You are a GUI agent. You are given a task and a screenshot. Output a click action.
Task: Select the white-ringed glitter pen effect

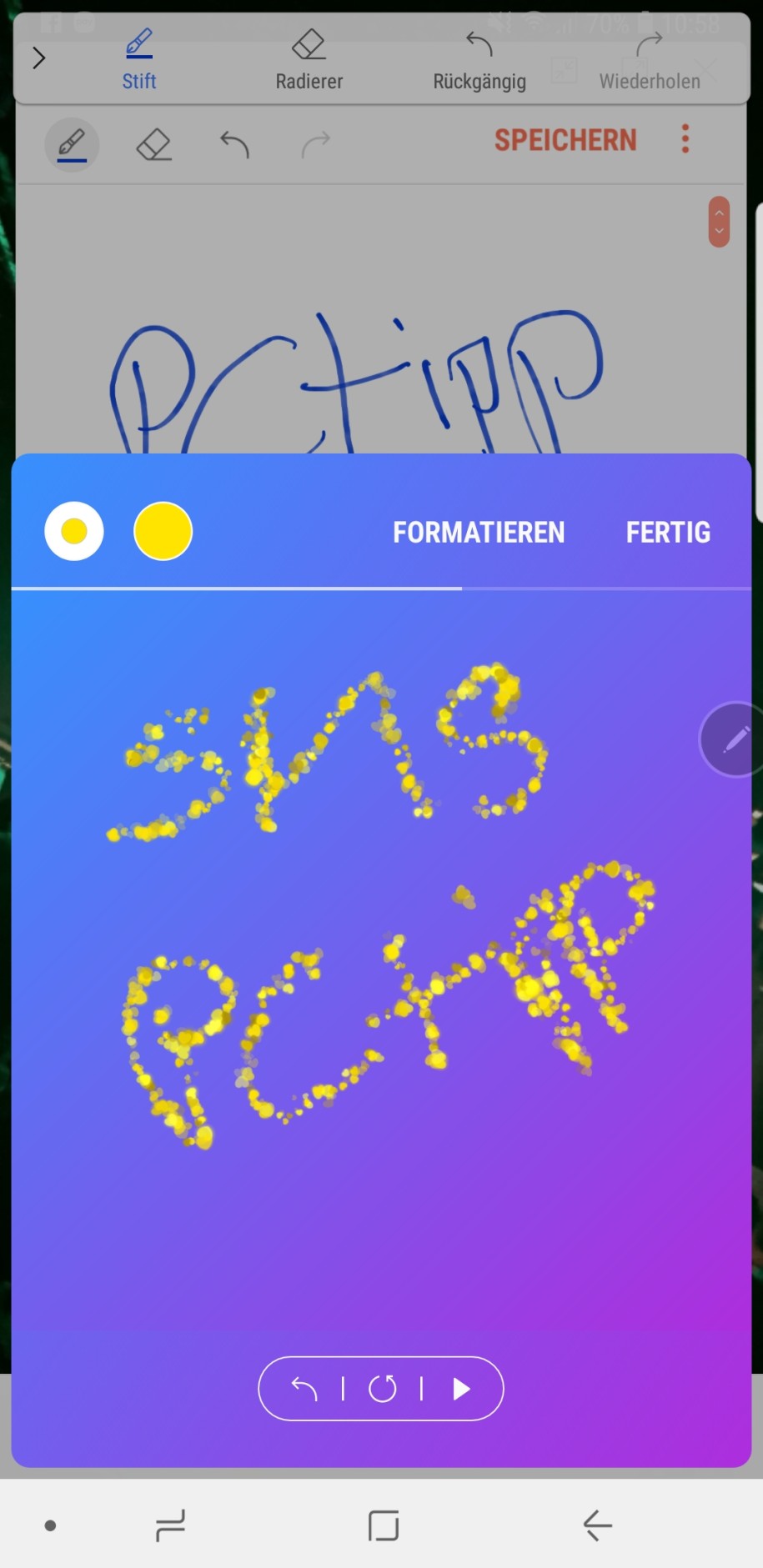(74, 531)
